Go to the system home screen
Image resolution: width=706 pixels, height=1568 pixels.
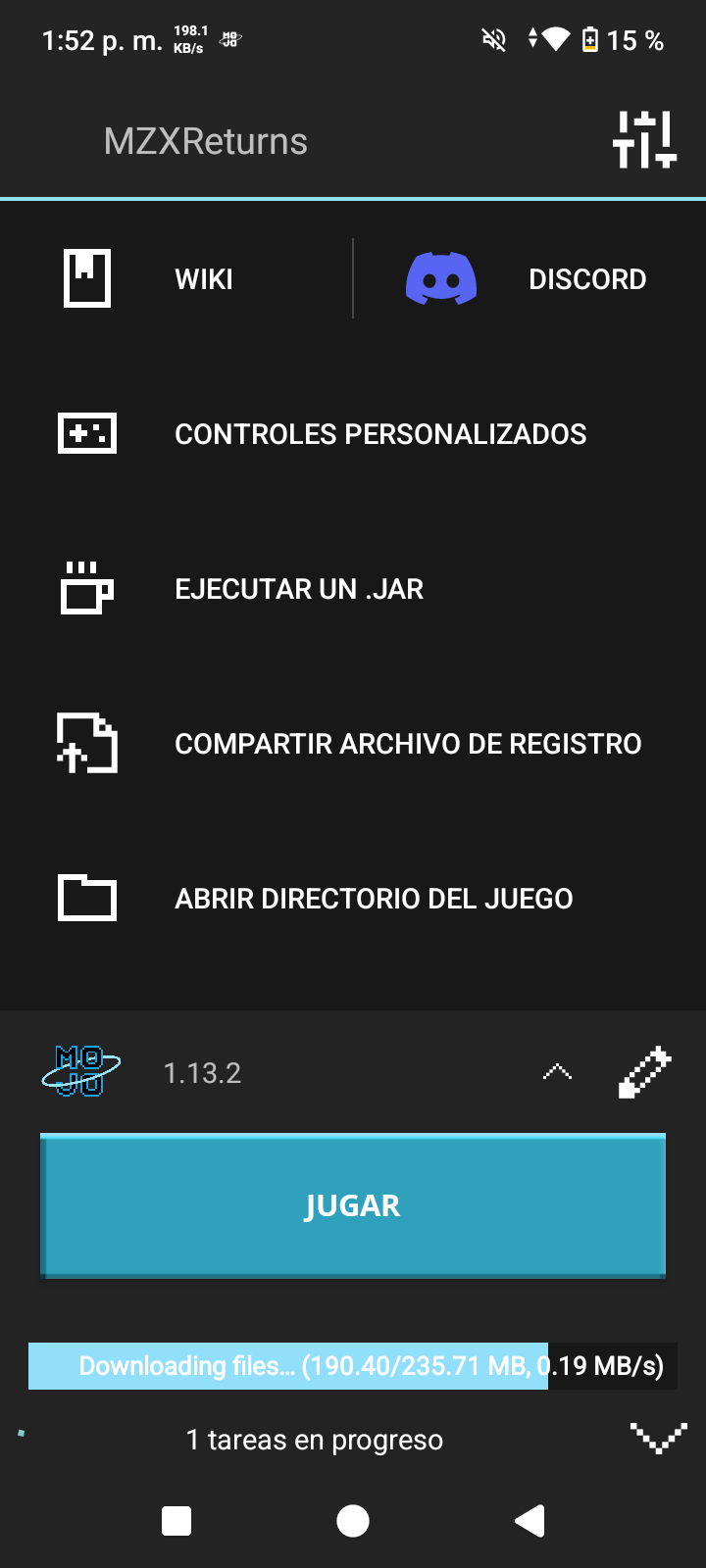(353, 1521)
